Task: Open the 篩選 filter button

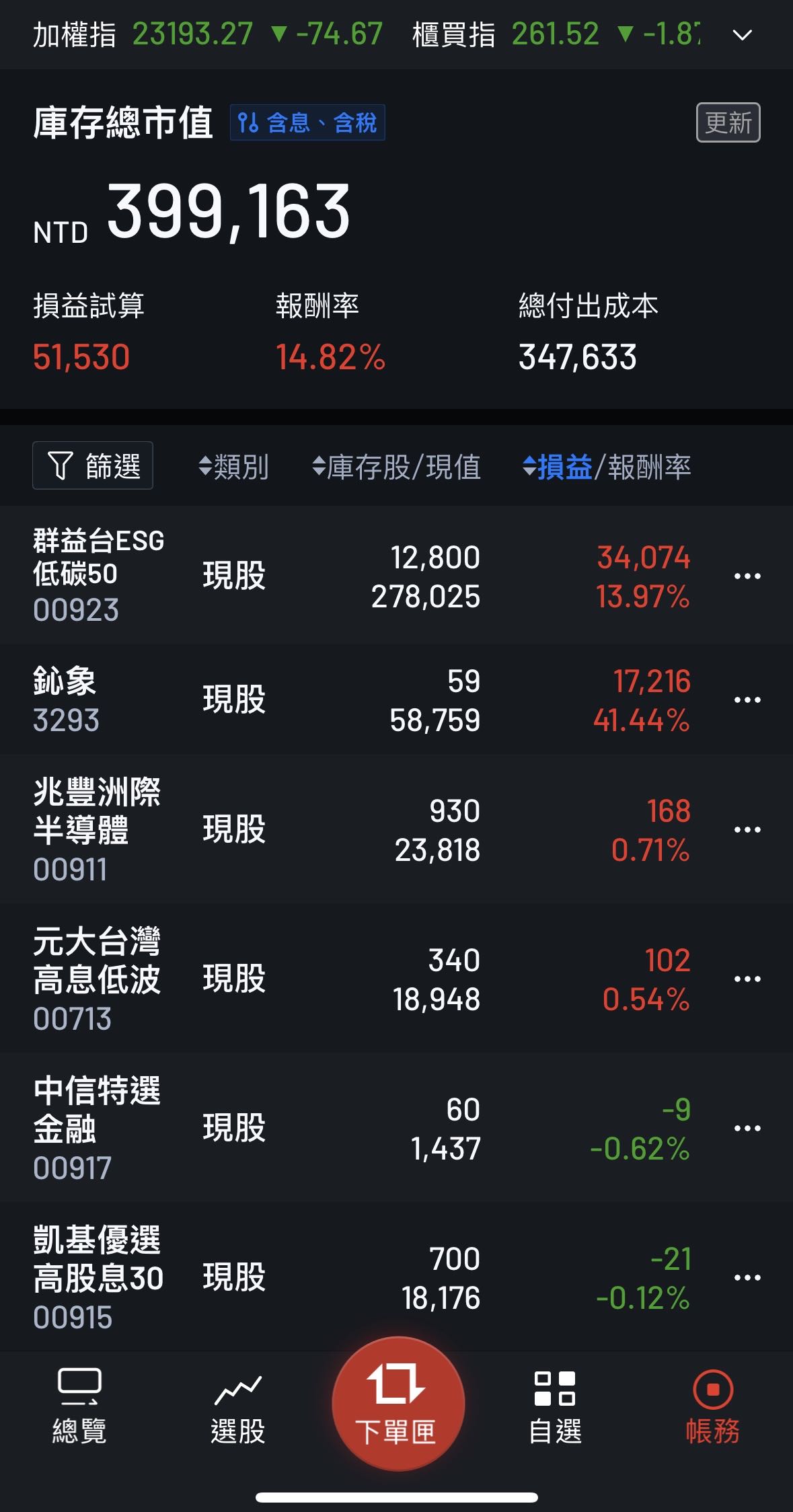Action: tap(93, 465)
